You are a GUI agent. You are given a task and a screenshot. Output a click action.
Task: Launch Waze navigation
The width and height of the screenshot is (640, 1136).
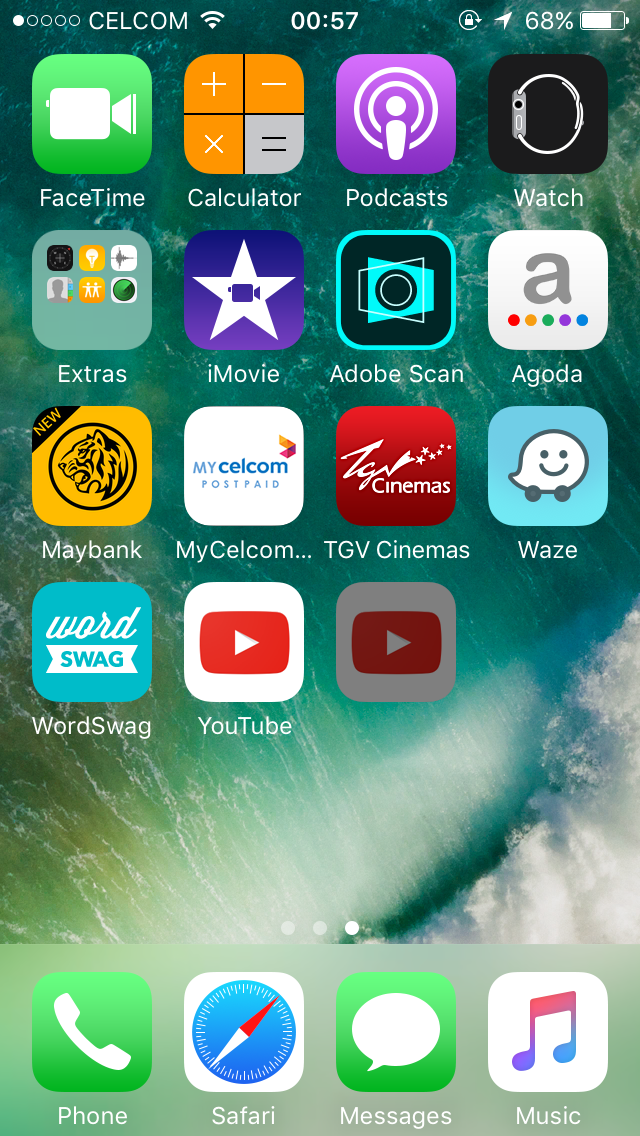548,466
